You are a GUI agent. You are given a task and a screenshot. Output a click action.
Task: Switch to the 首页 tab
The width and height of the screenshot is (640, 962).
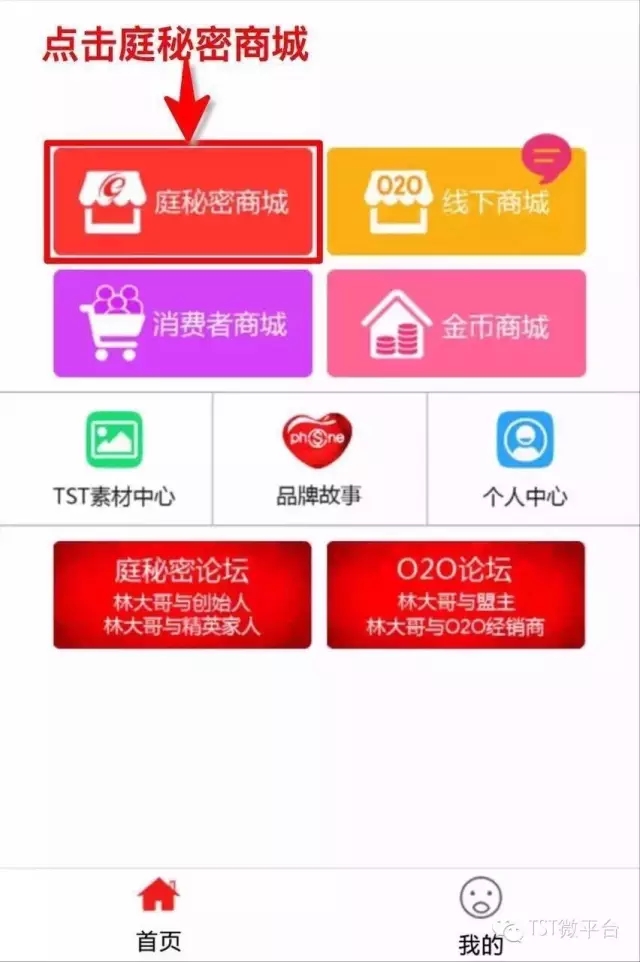[158, 914]
